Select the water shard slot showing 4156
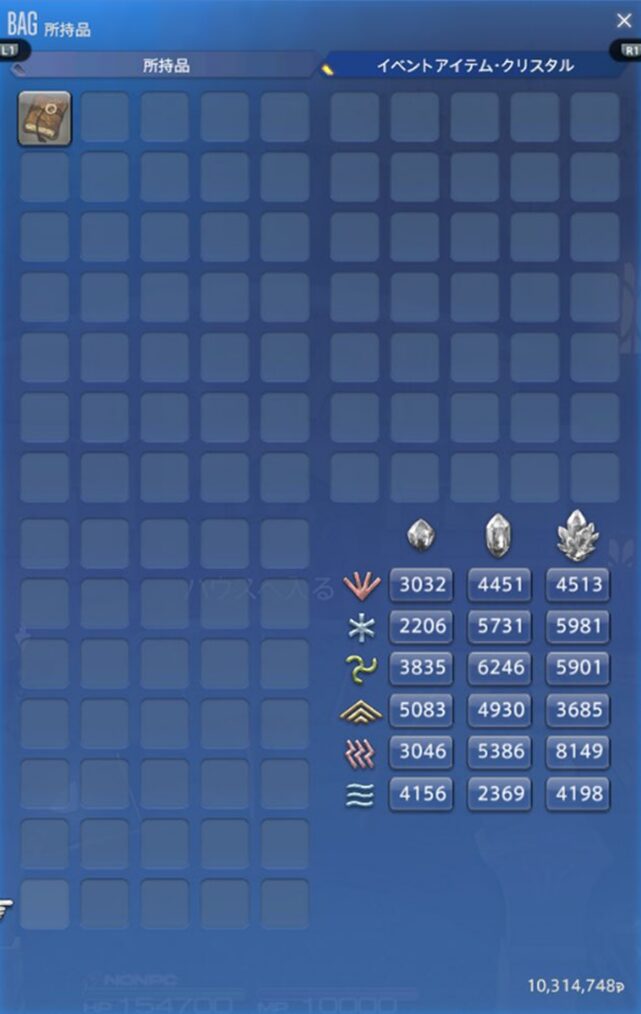Image resolution: width=641 pixels, height=1014 pixels. coord(420,795)
